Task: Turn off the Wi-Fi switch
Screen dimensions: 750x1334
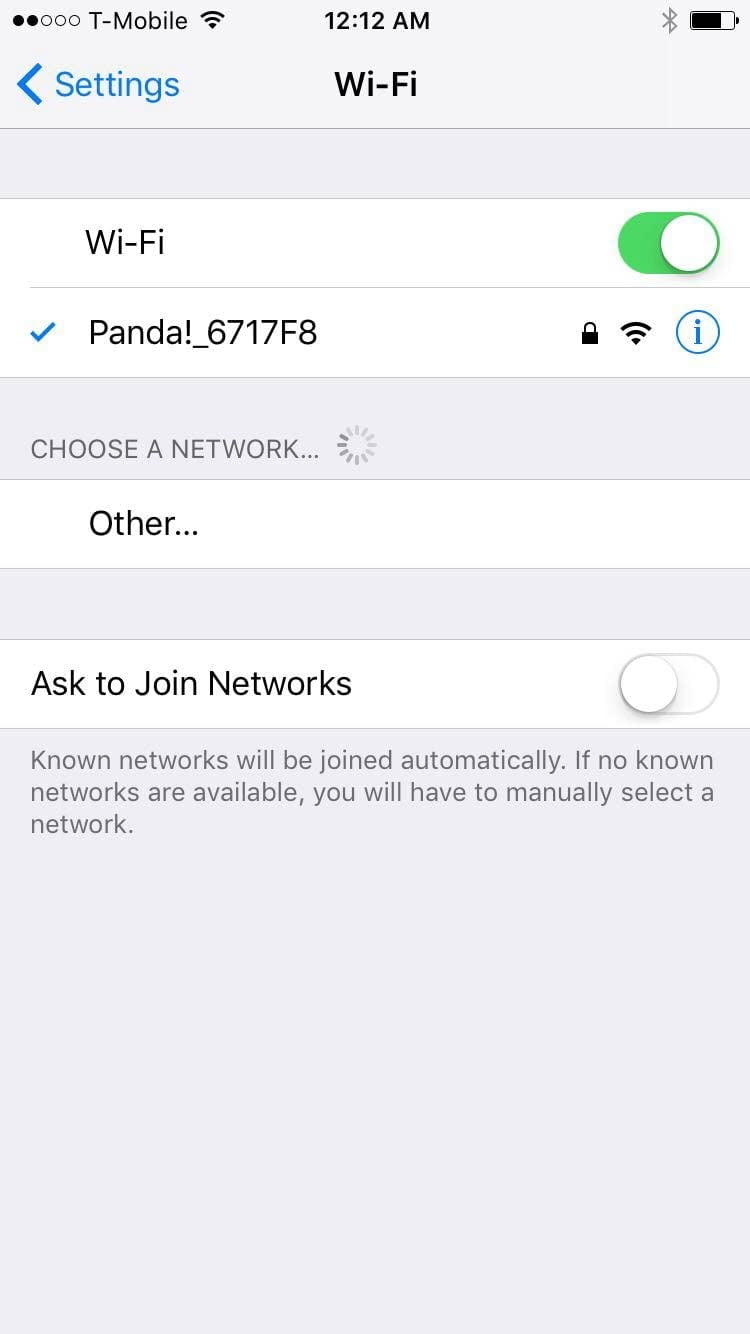Action: pos(668,243)
